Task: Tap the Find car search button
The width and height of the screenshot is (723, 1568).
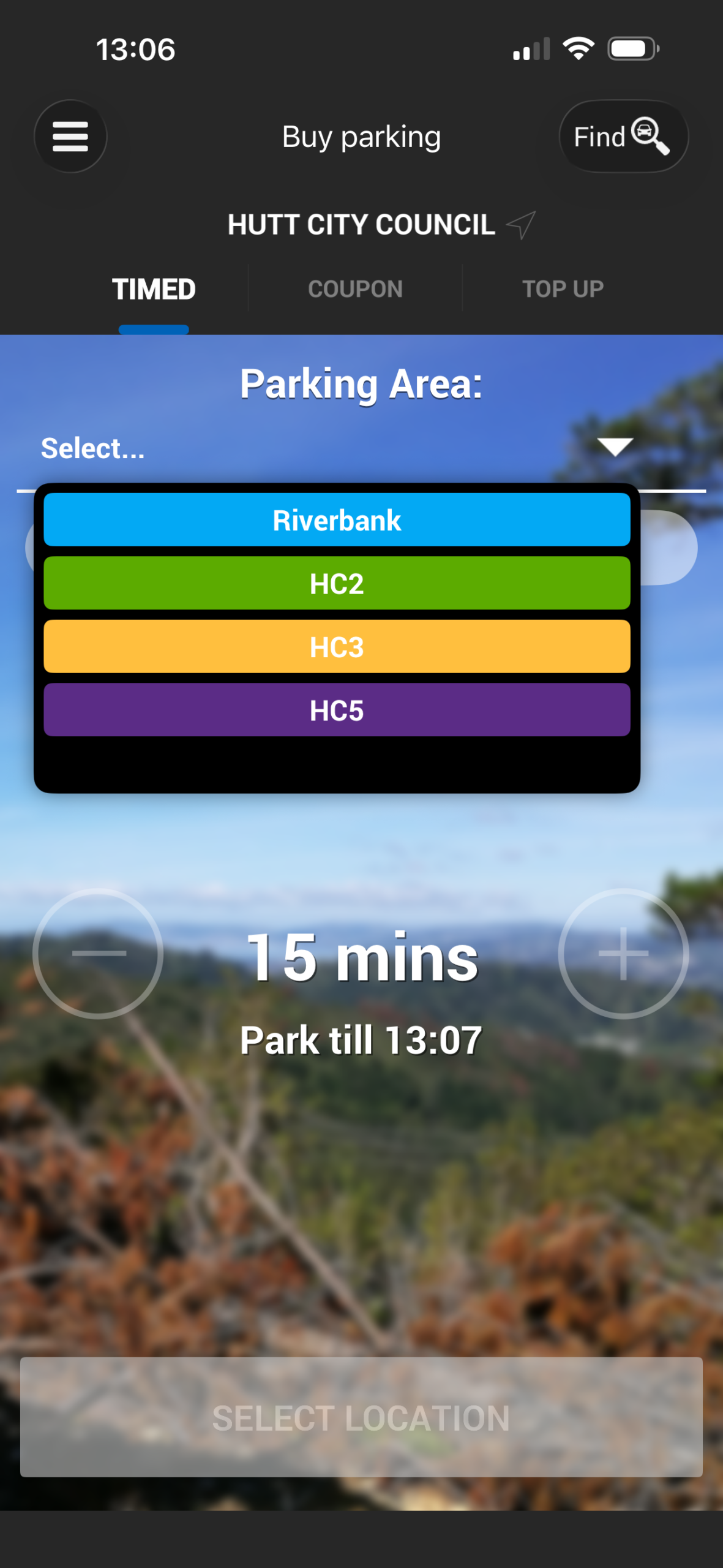Action: [x=623, y=136]
